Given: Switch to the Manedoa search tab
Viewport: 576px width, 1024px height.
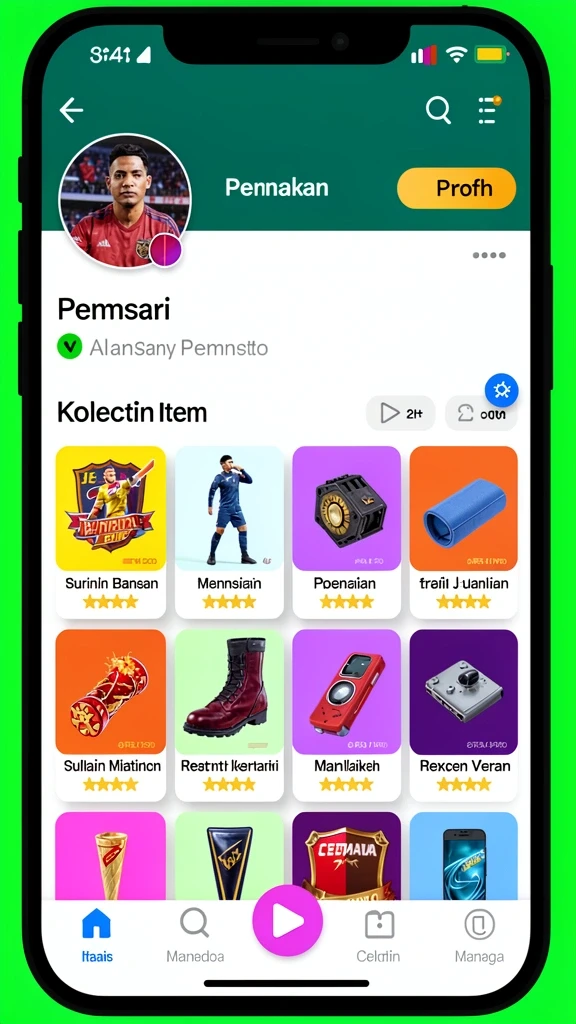Looking at the screenshot, I should pyautogui.click(x=195, y=935).
